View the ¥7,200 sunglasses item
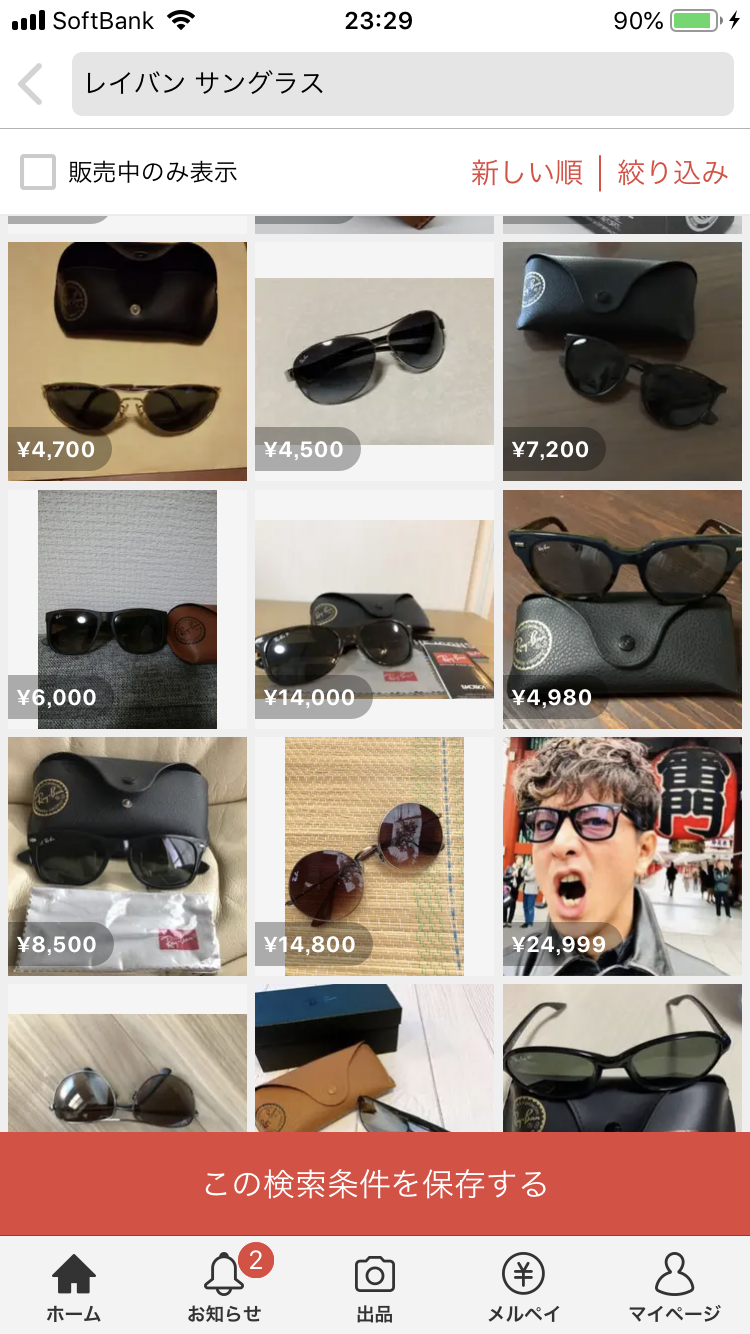This screenshot has height=1334, width=750. pyautogui.click(x=622, y=361)
